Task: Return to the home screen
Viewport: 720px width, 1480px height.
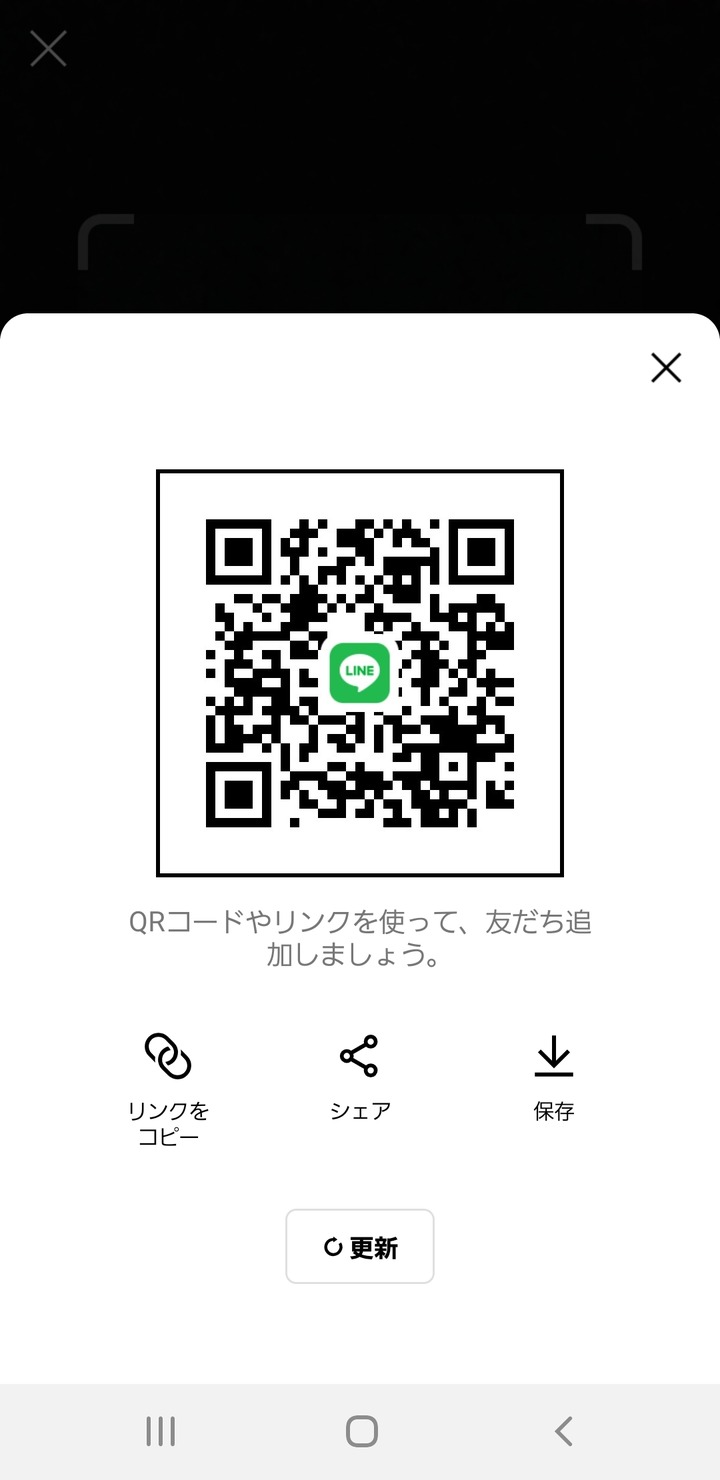Action: (361, 1431)
